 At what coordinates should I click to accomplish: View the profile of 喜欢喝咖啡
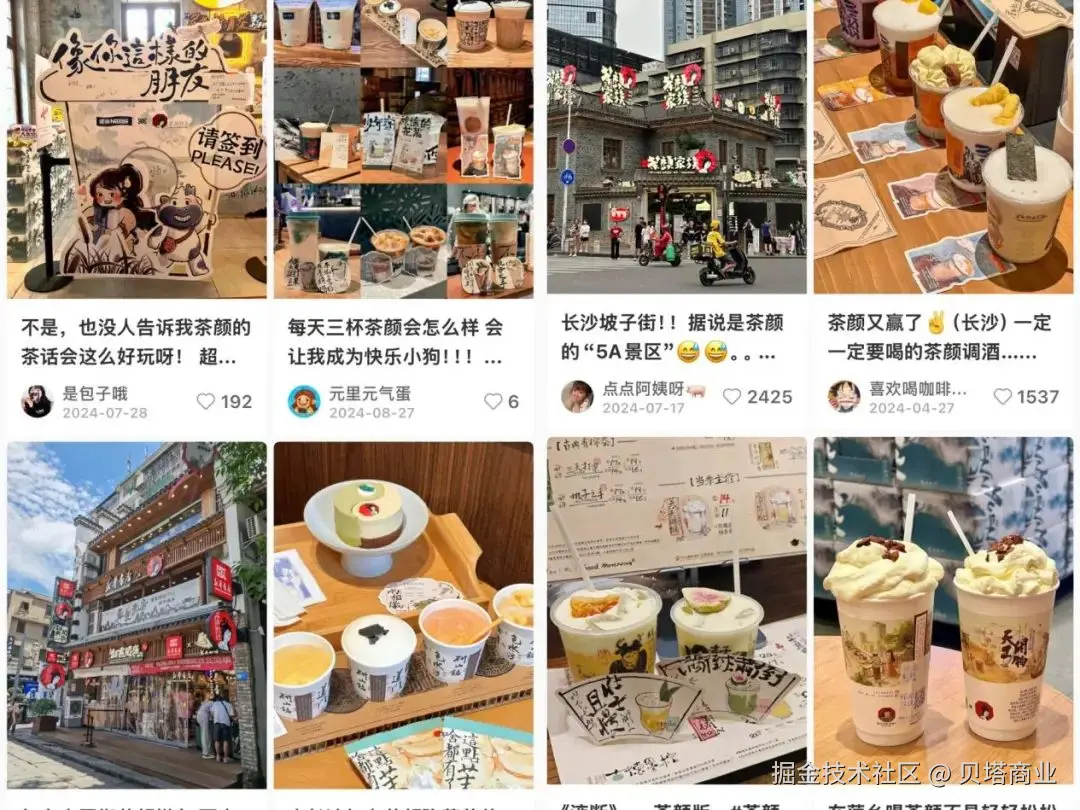pyautogui.click(x=844, y=396)
